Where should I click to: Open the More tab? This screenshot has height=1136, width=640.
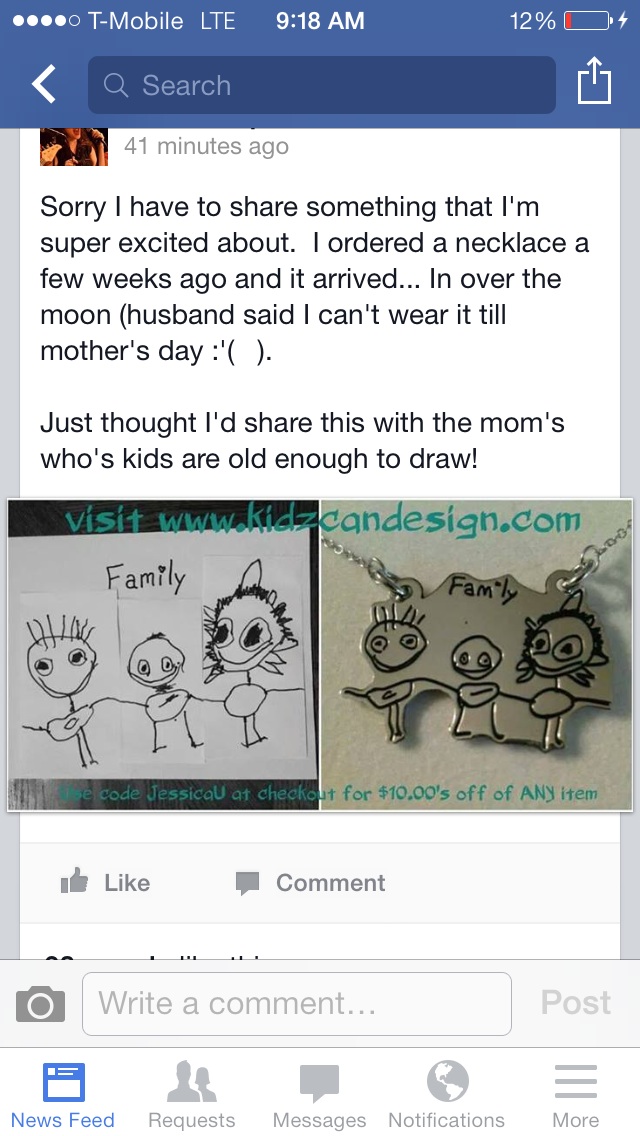(x=575, y=1095)
